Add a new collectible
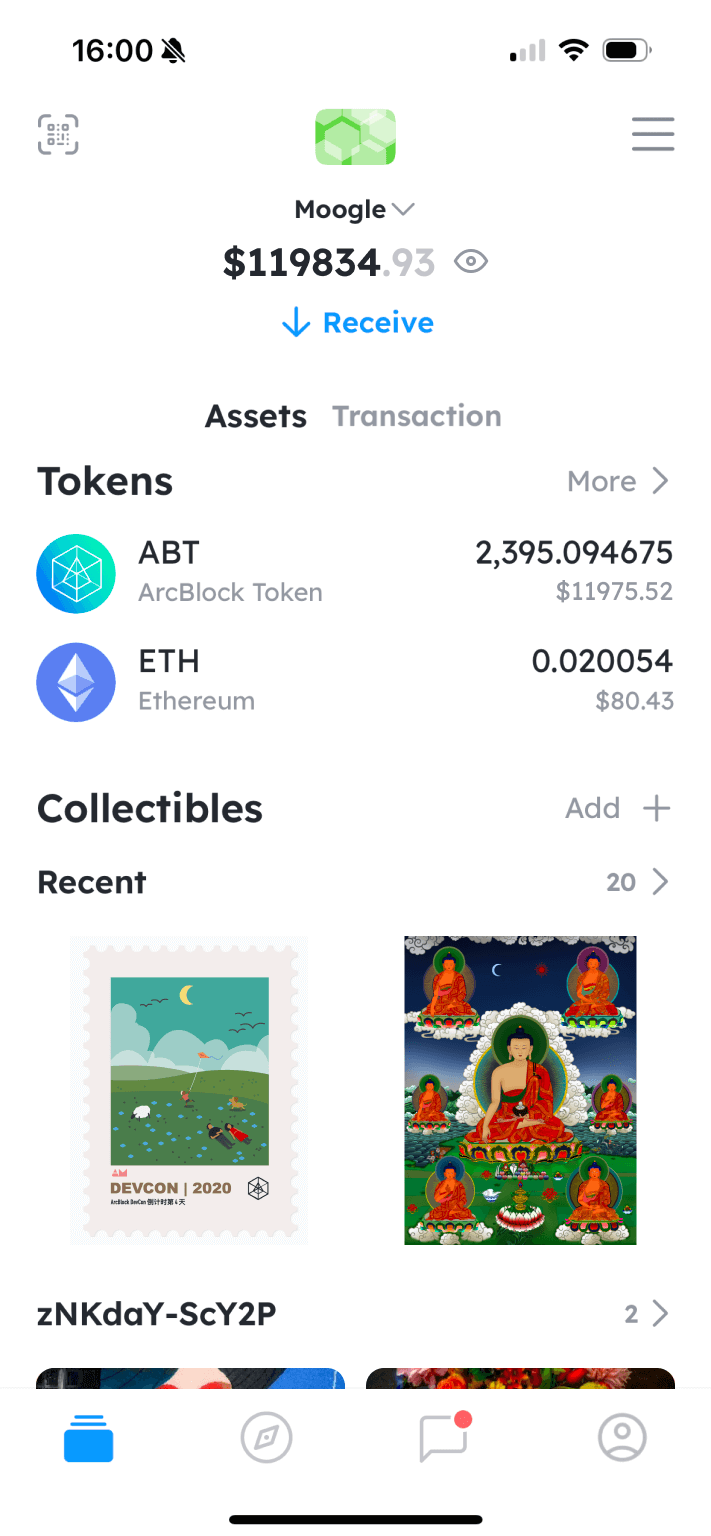The image size is (711, 1536). tap(618, 808)
